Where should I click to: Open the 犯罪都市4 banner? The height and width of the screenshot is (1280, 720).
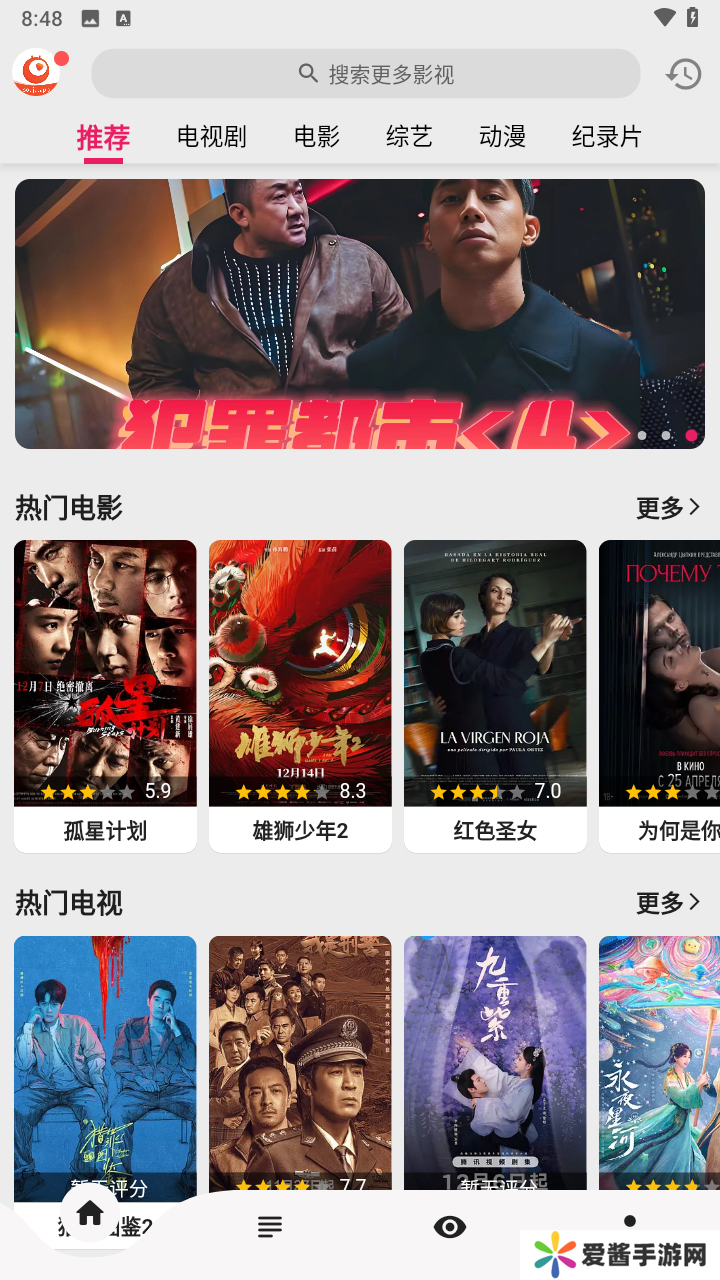pos(360,314)
